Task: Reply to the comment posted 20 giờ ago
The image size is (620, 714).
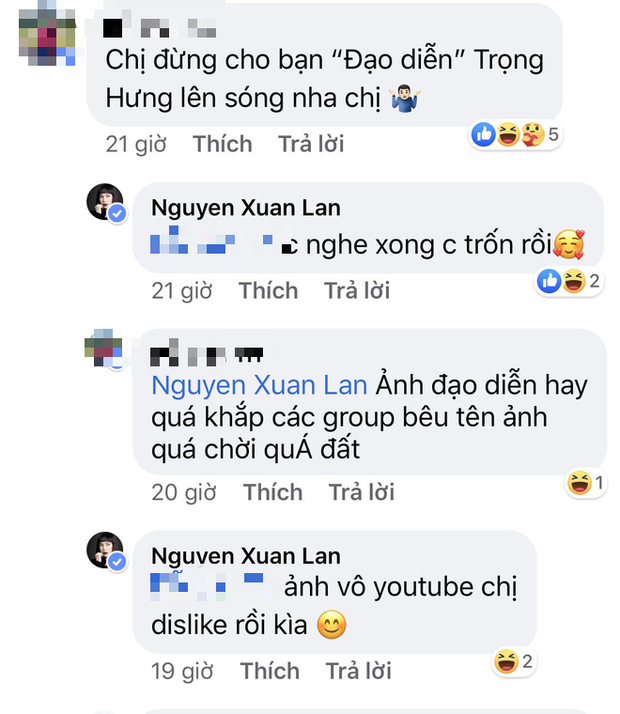Action: (362, 492)
